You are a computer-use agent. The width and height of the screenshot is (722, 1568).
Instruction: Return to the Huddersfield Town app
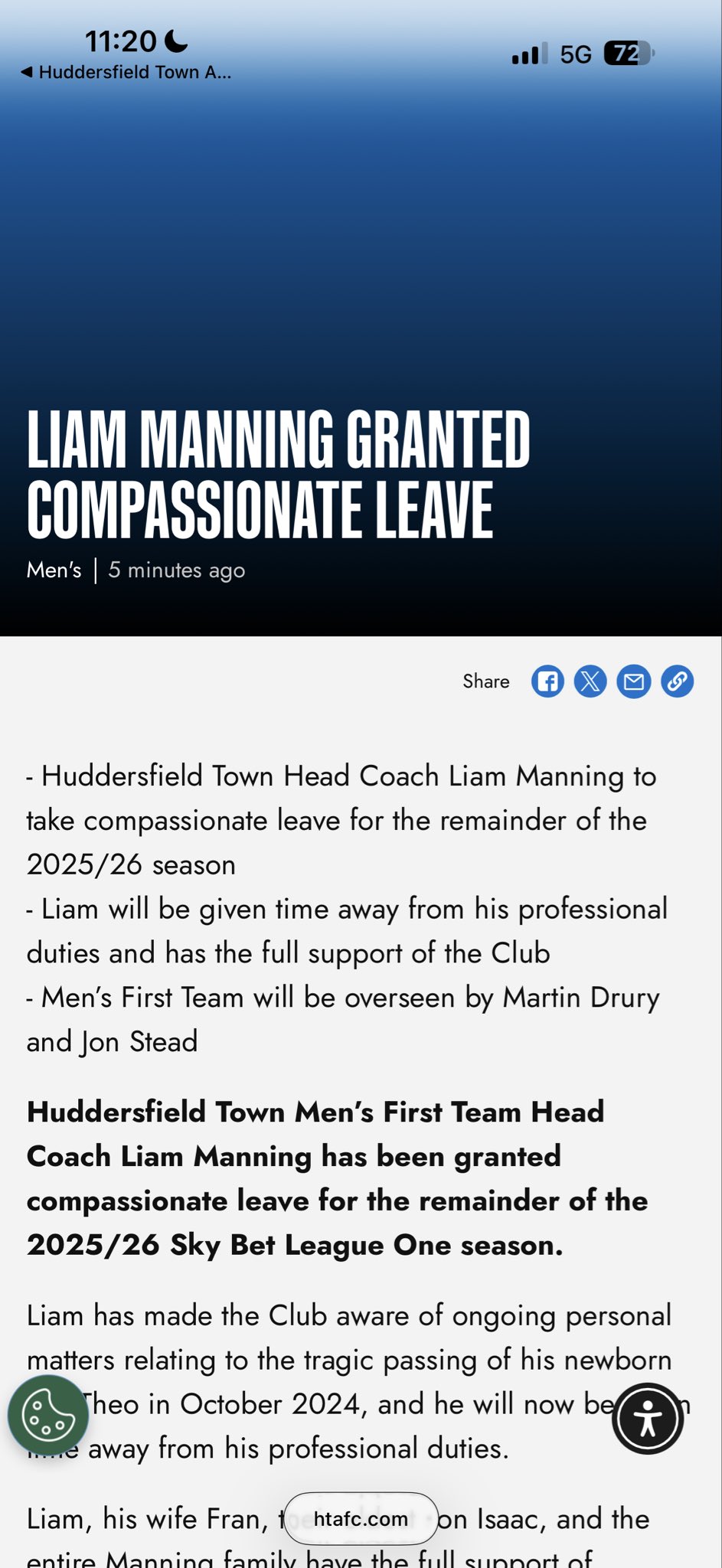[x=125, y=73]
